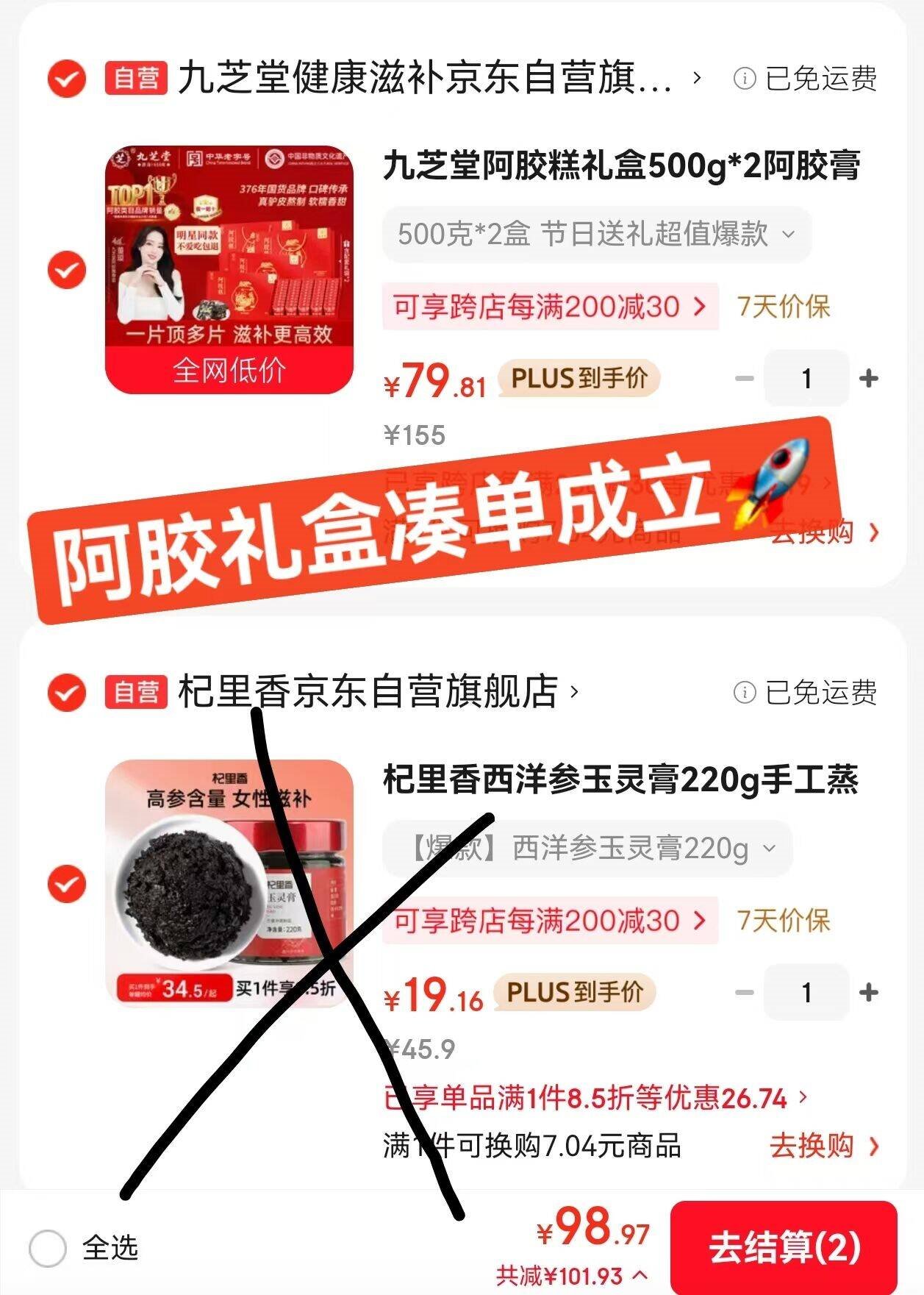This screenshot has width=924, height=1295.
Task: Open the 玉灵膏 product image
Action: [229, 882]
